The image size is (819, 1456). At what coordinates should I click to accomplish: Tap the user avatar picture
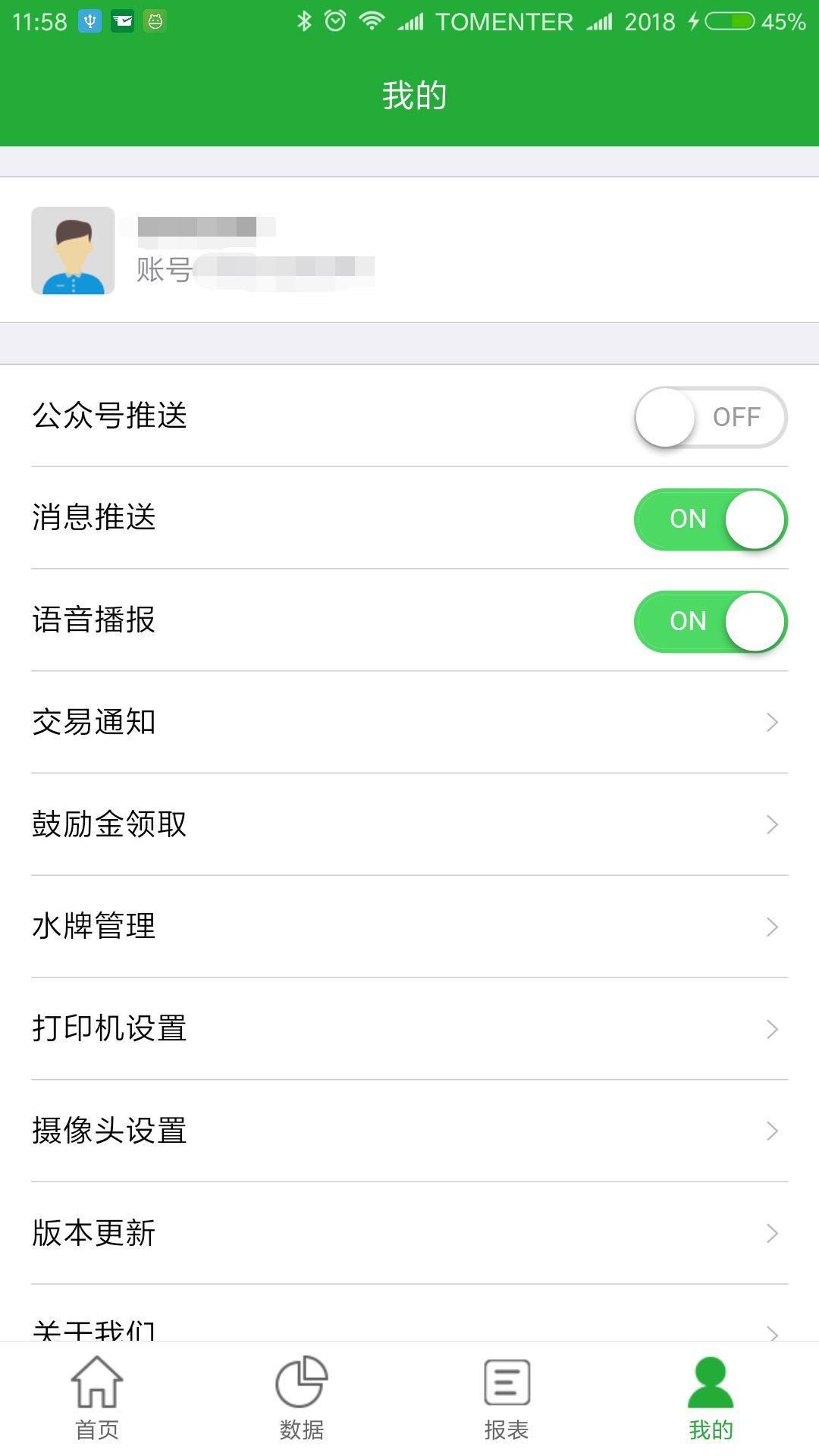click(x=72, y=252)
